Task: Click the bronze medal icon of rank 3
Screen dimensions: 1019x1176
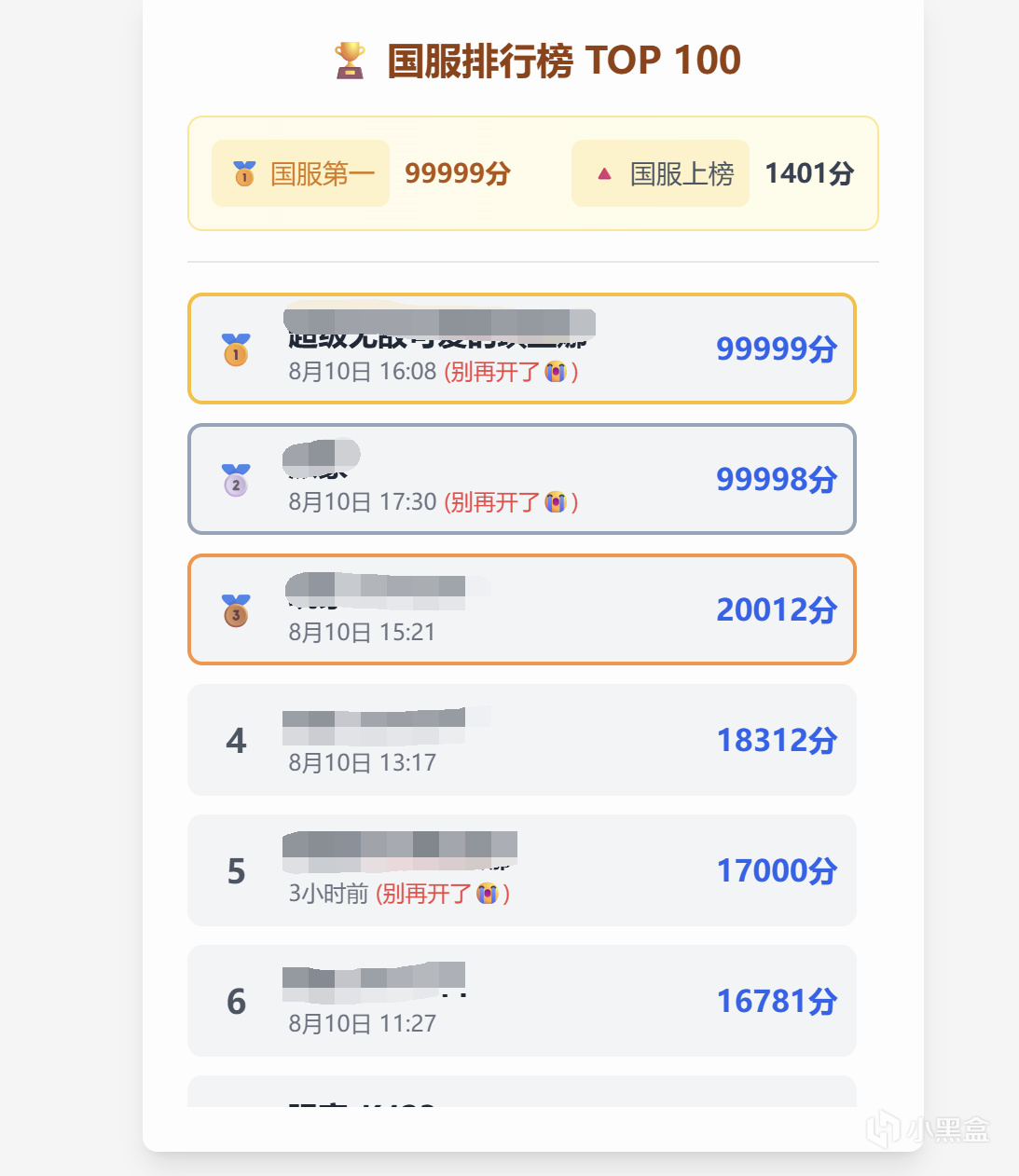Action: [236, 610]
